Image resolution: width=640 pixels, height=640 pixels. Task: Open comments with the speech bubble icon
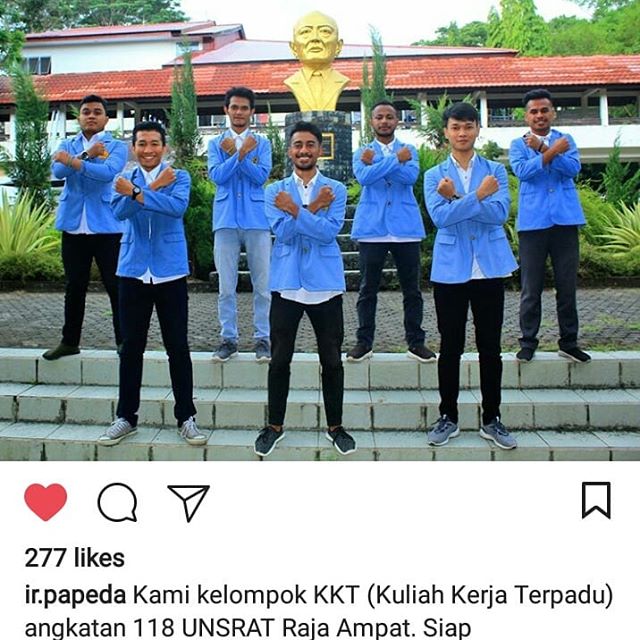[x=117, y=502]
